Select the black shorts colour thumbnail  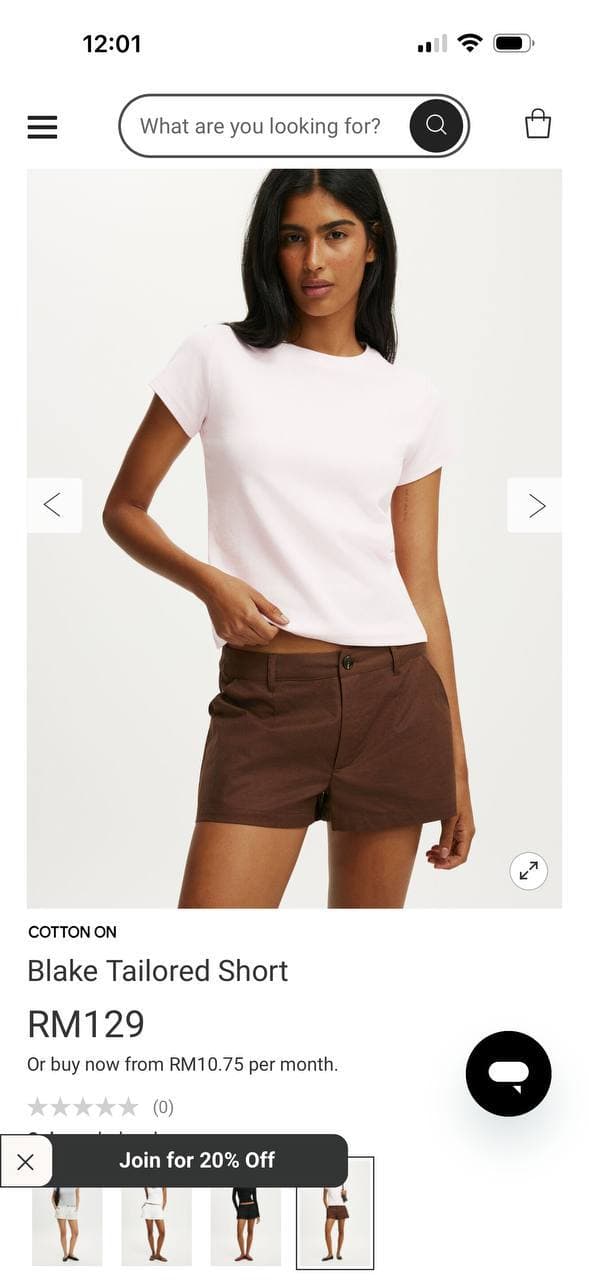[246, 1226]
